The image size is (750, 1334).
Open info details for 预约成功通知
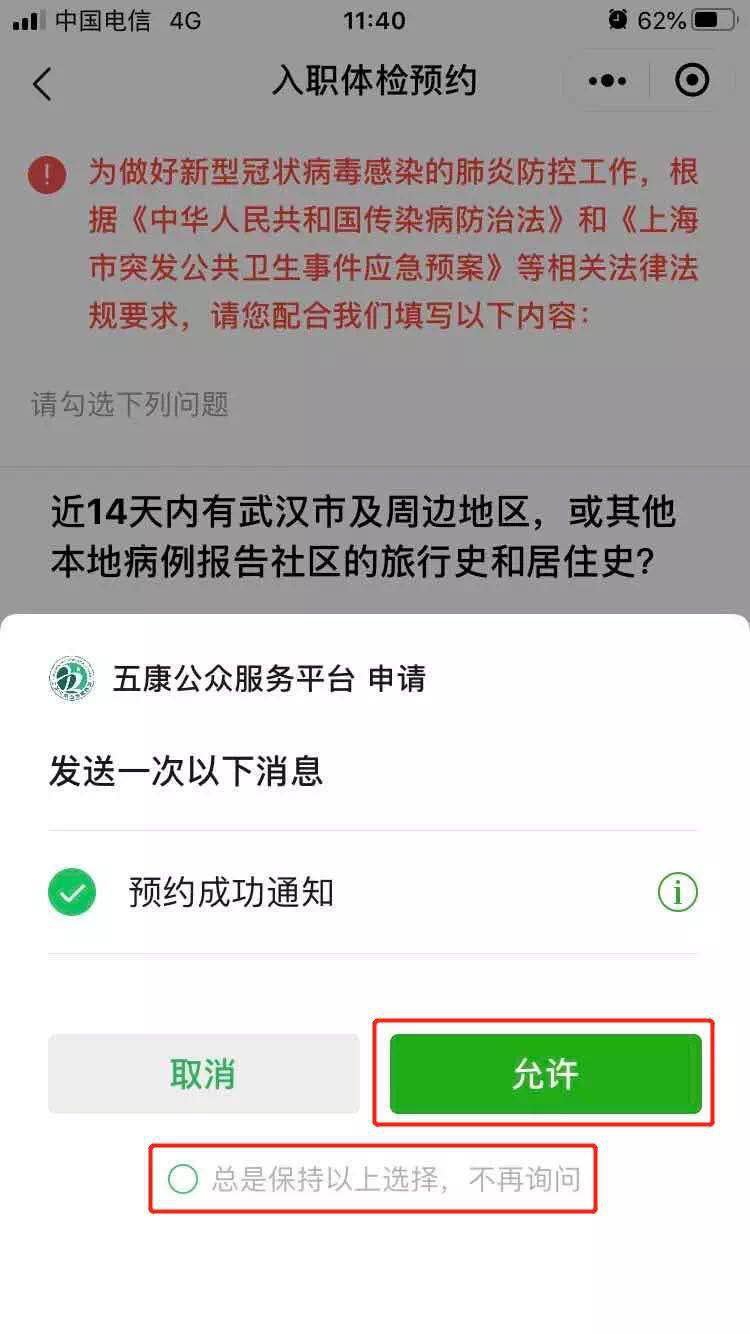pos(677,892)
